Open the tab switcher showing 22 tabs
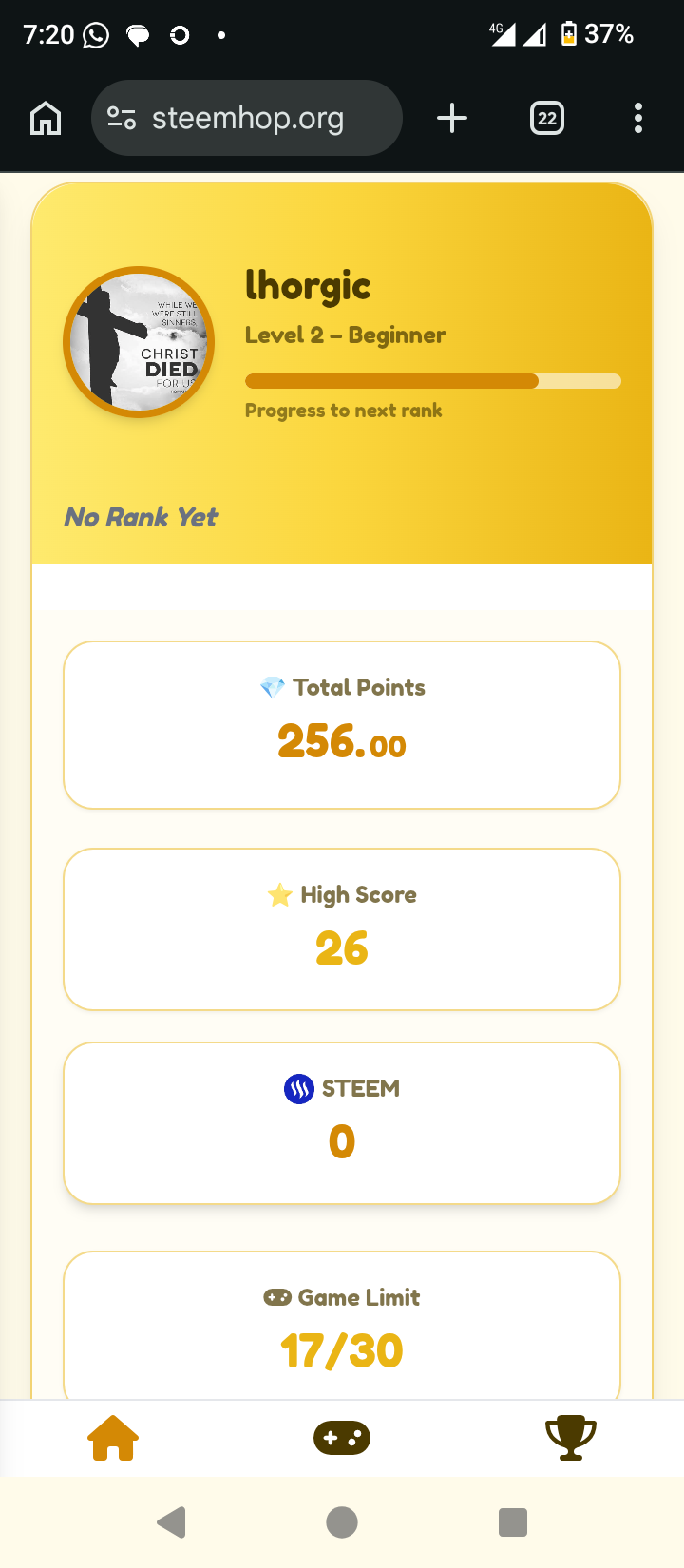Viewport: 684px width, 1568px height. tap(547, 119)
